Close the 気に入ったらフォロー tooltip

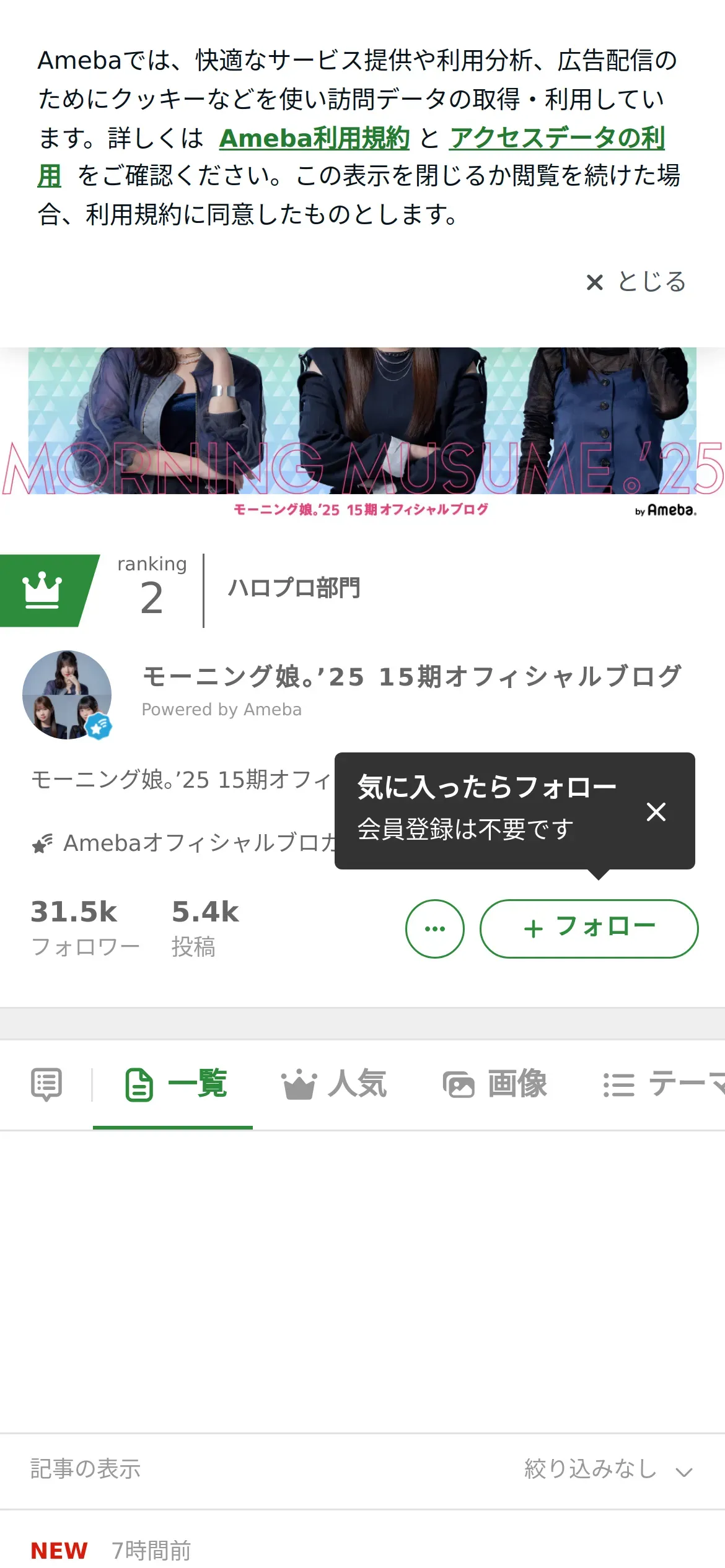656,811
